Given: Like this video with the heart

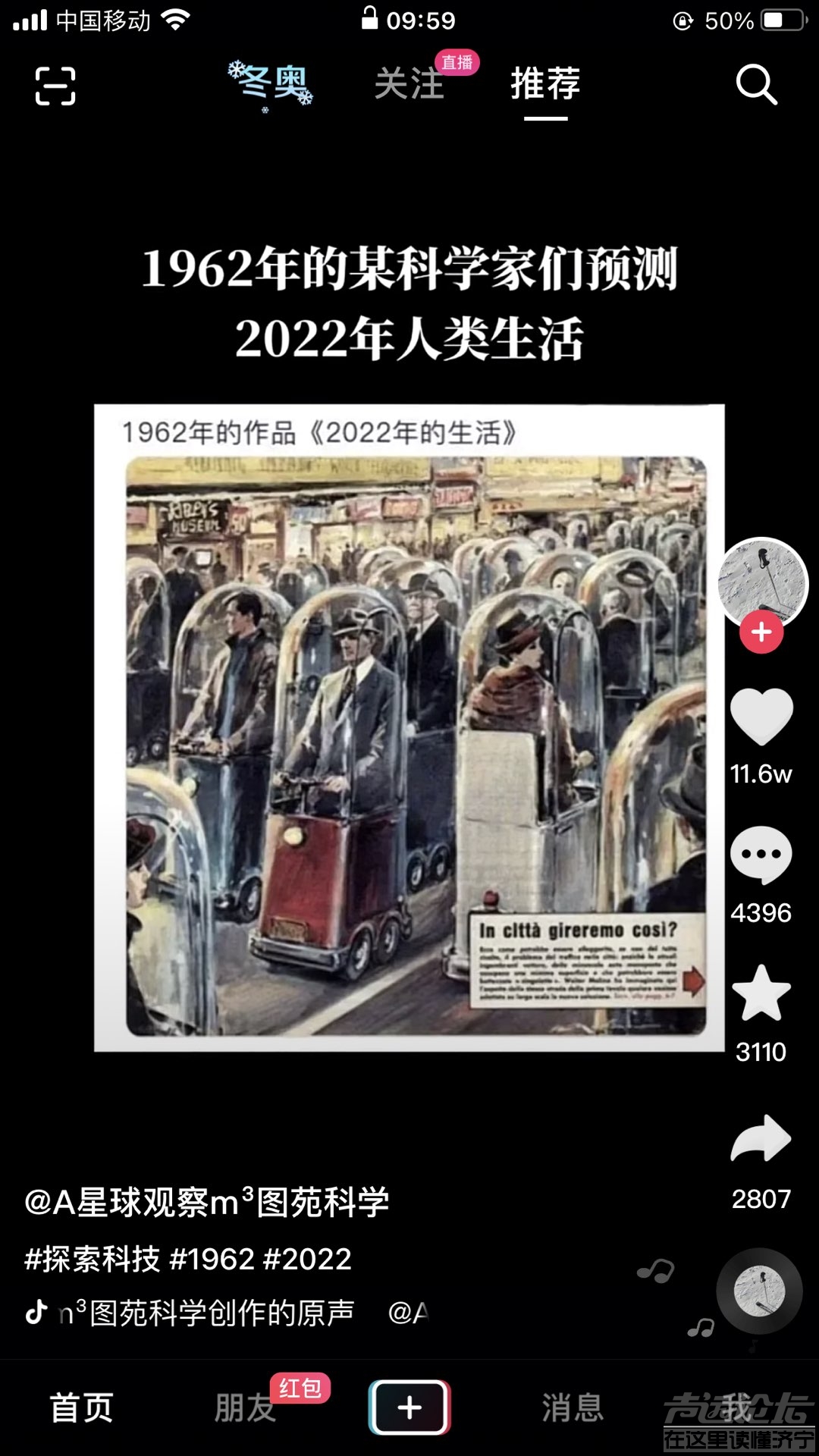Looking at the screenshot, I should click(761, 717).
